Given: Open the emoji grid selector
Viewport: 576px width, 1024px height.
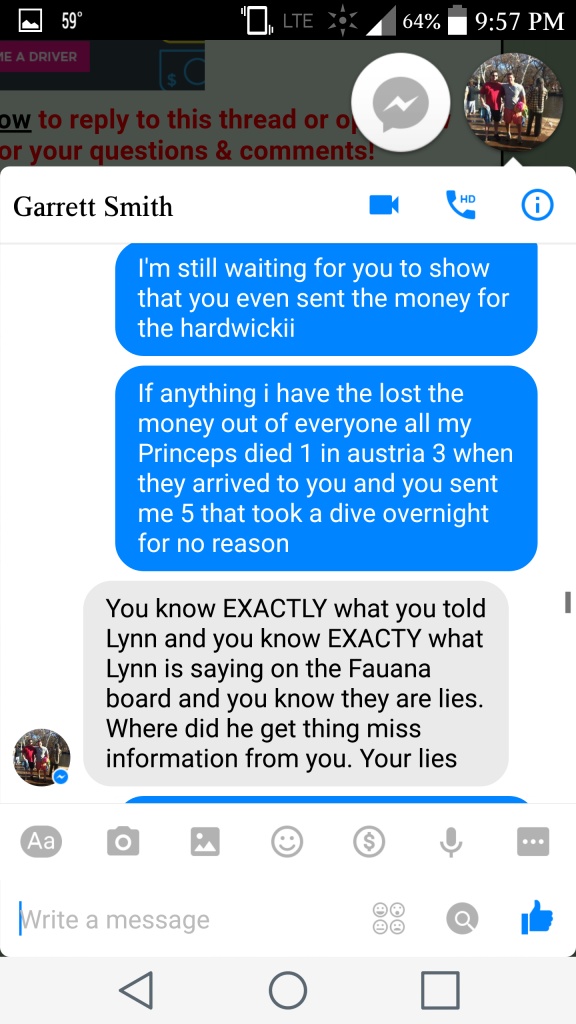Looking at the screenshot, I should [x=389, y=919].
